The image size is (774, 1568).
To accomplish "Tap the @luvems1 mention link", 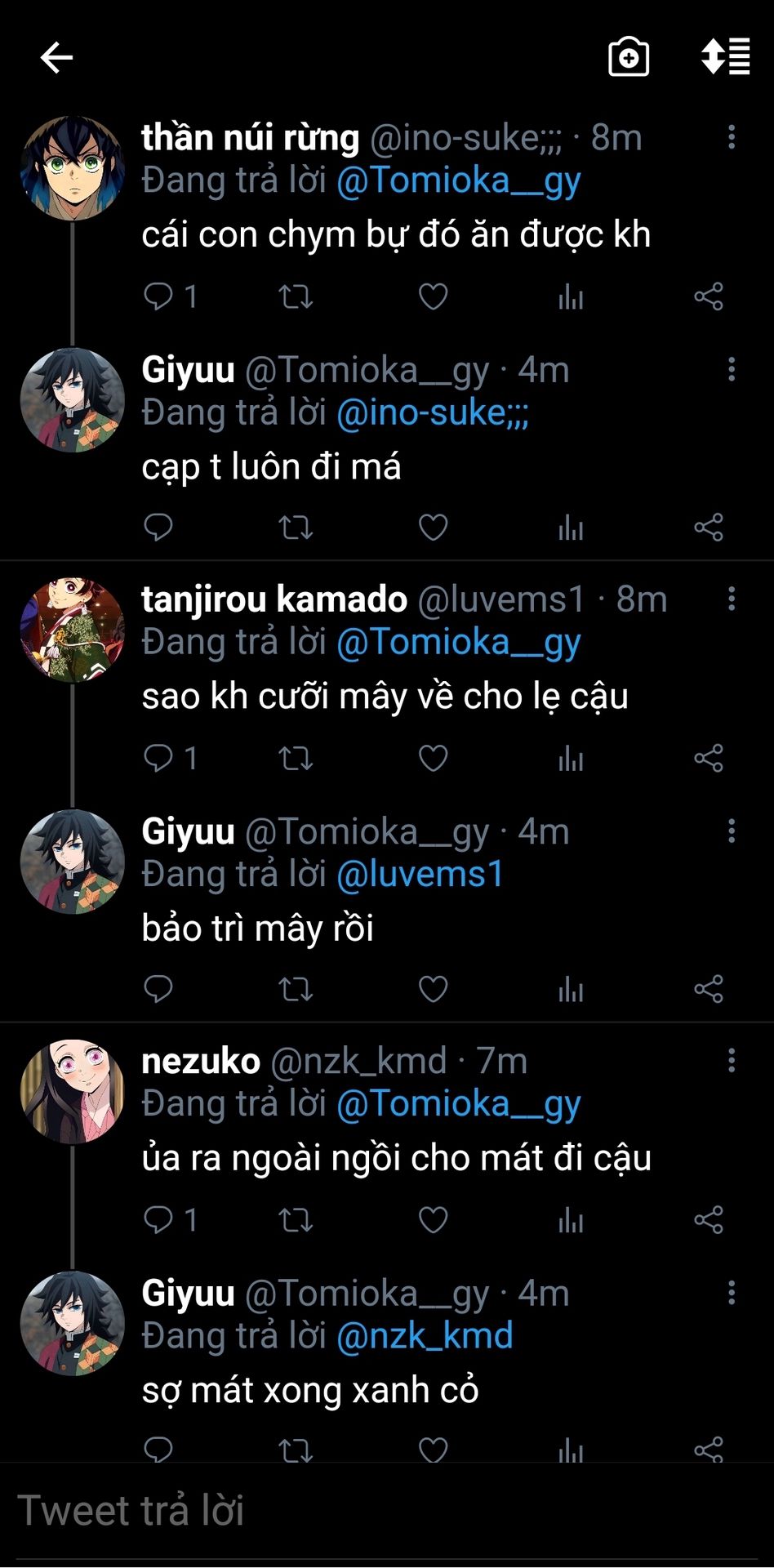I will [420, 875].
